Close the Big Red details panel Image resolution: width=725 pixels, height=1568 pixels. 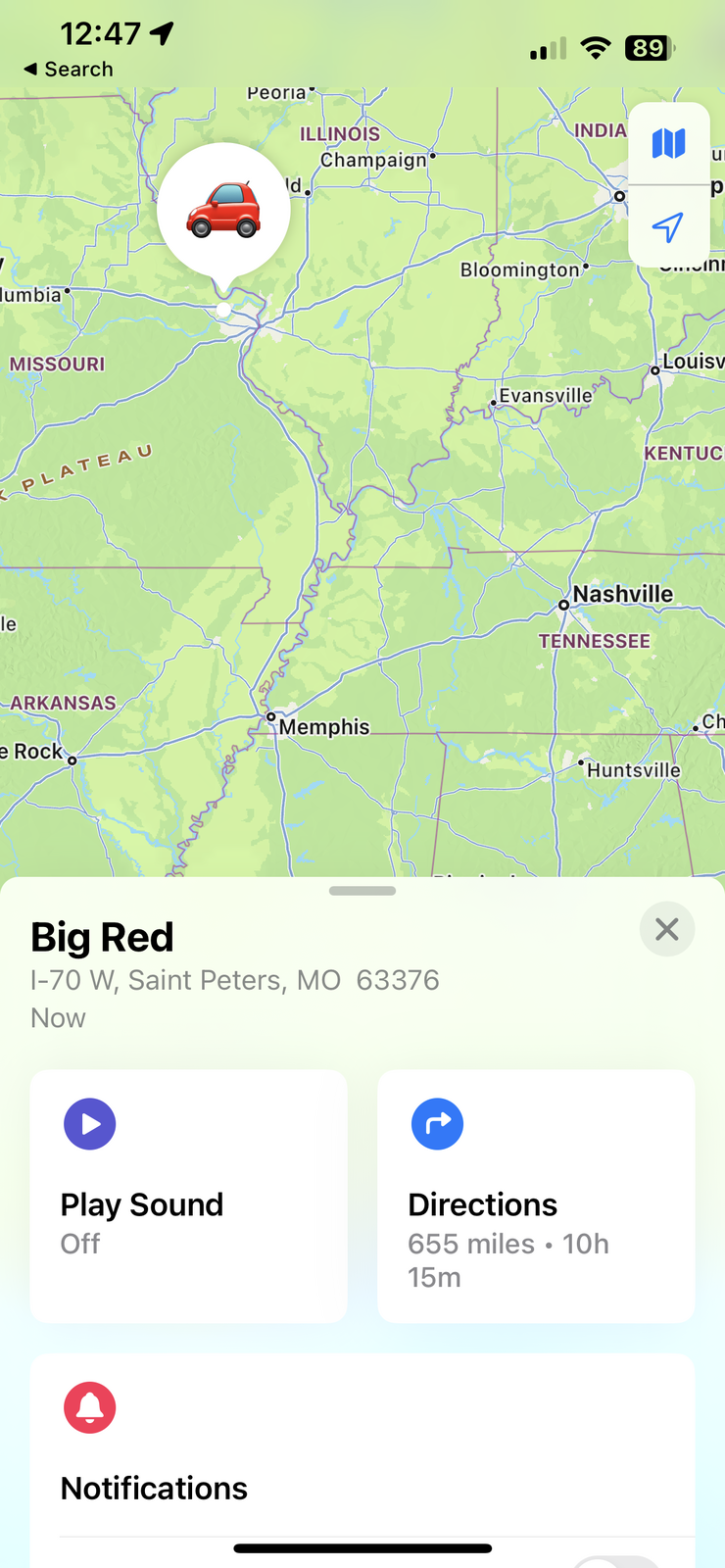(x=667, y=929)
